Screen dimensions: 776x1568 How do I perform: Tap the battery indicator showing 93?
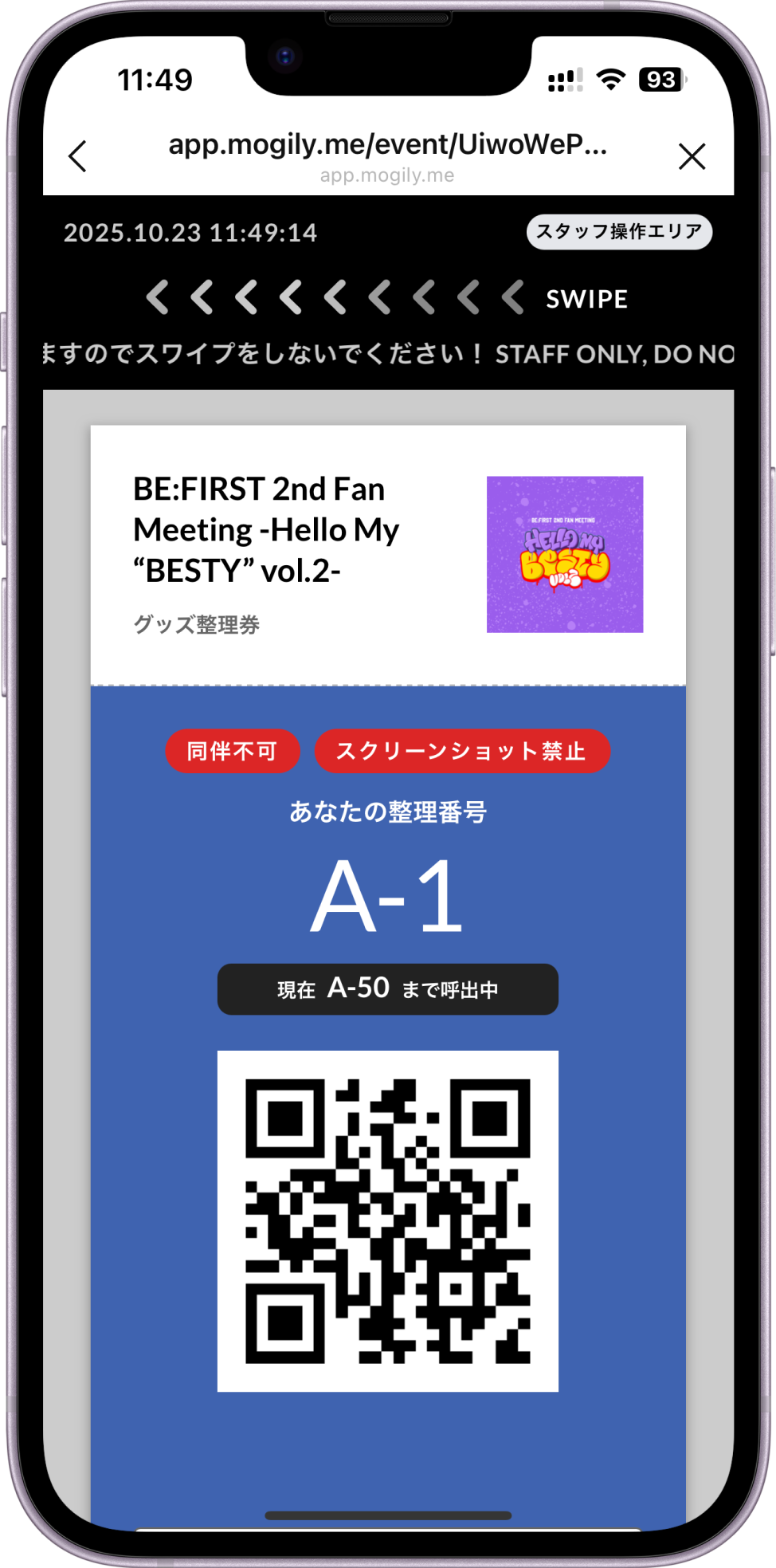[663, 77]
